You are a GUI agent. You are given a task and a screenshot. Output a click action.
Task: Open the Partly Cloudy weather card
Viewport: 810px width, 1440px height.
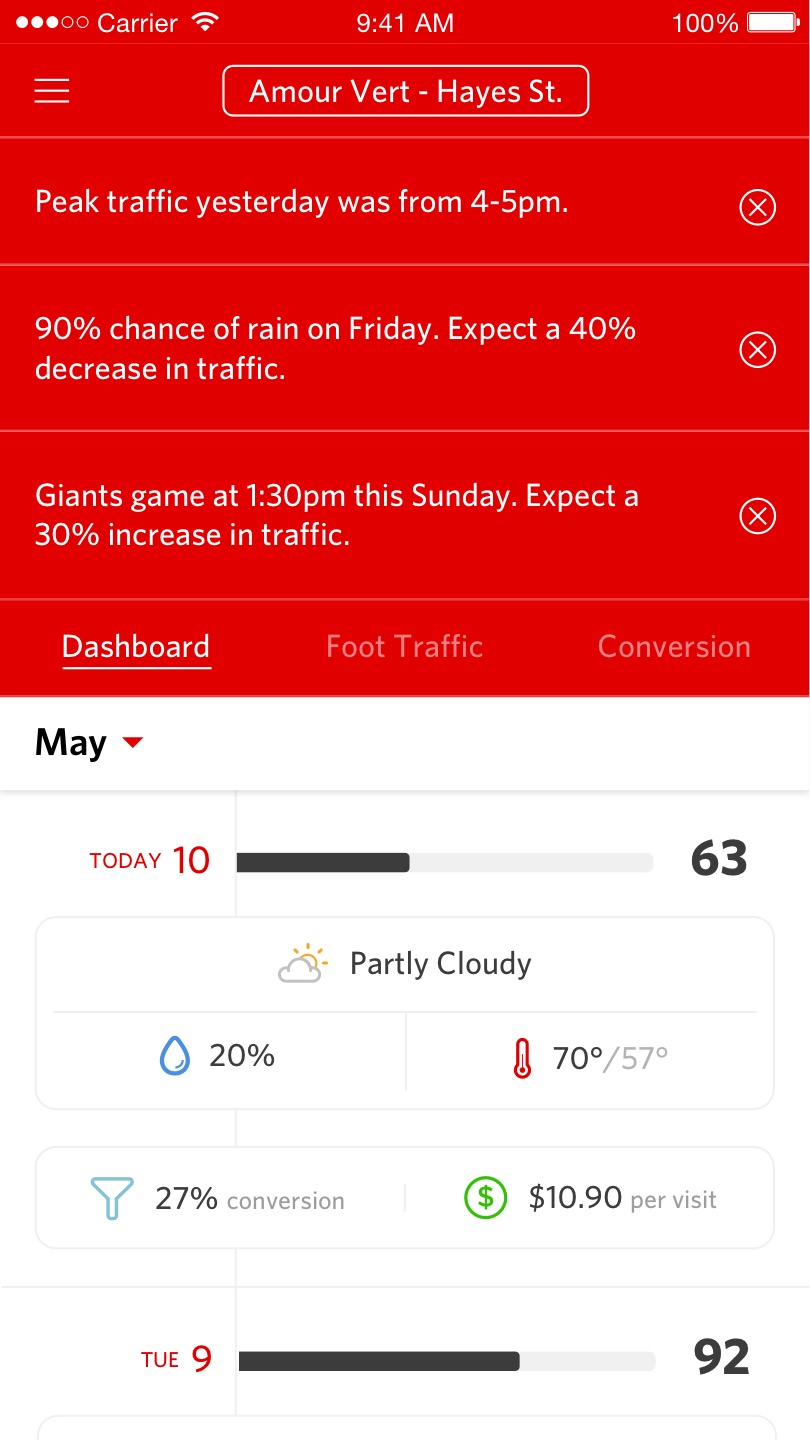pyautogui.click(x=405, y=1012)
